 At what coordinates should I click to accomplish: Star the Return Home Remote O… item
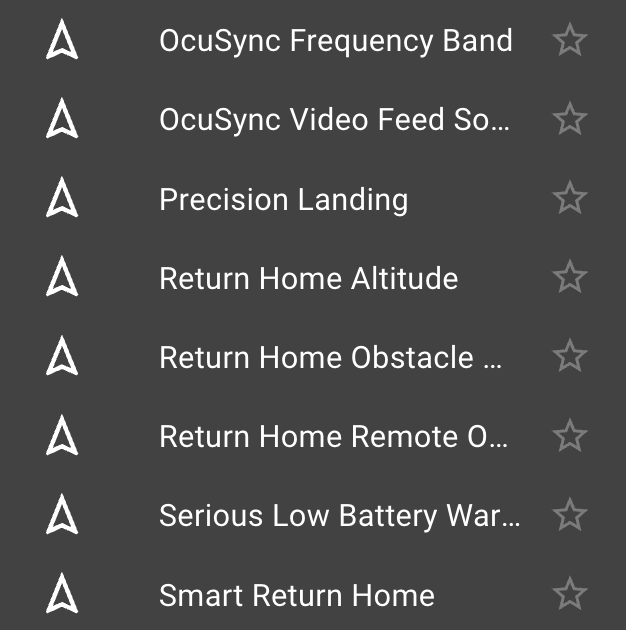570,436
